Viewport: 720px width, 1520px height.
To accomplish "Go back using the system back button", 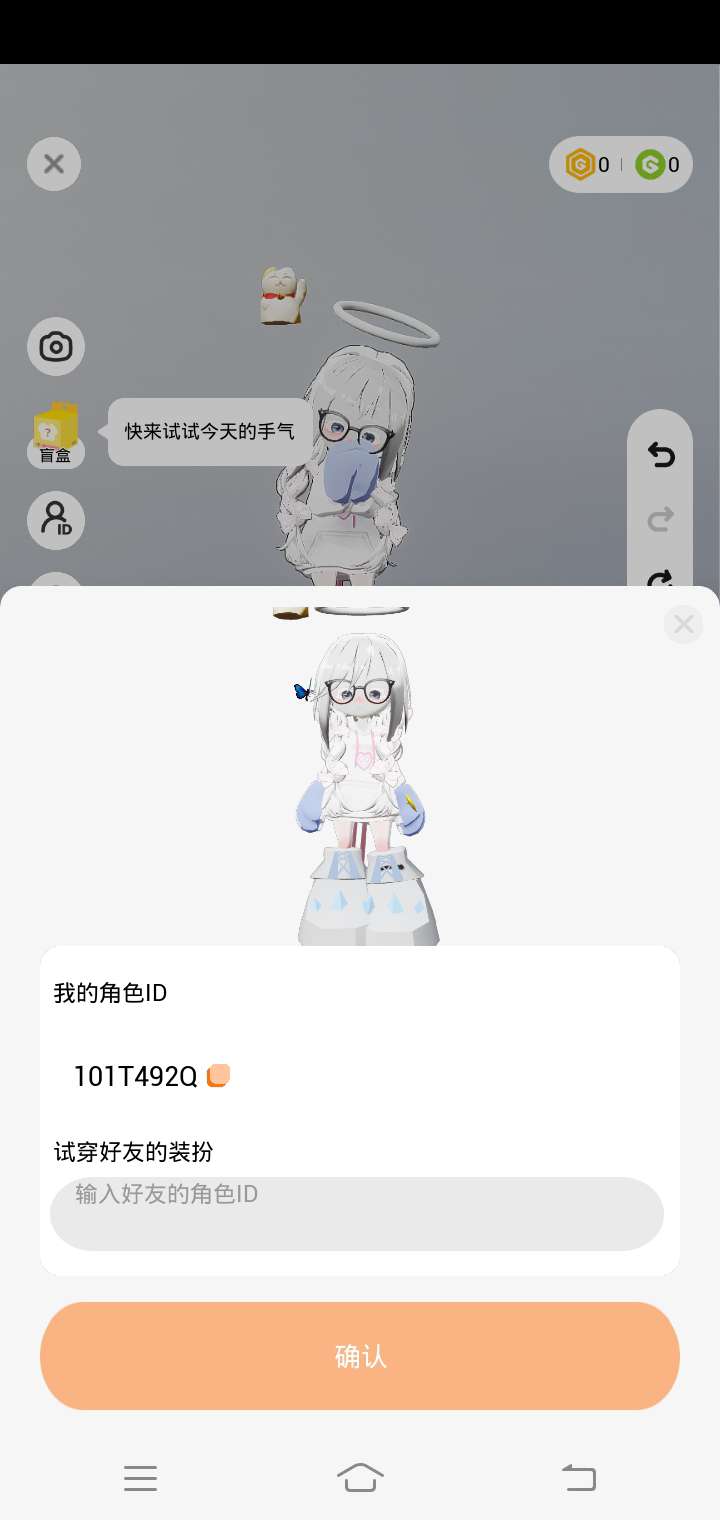I will [579, 1477].
